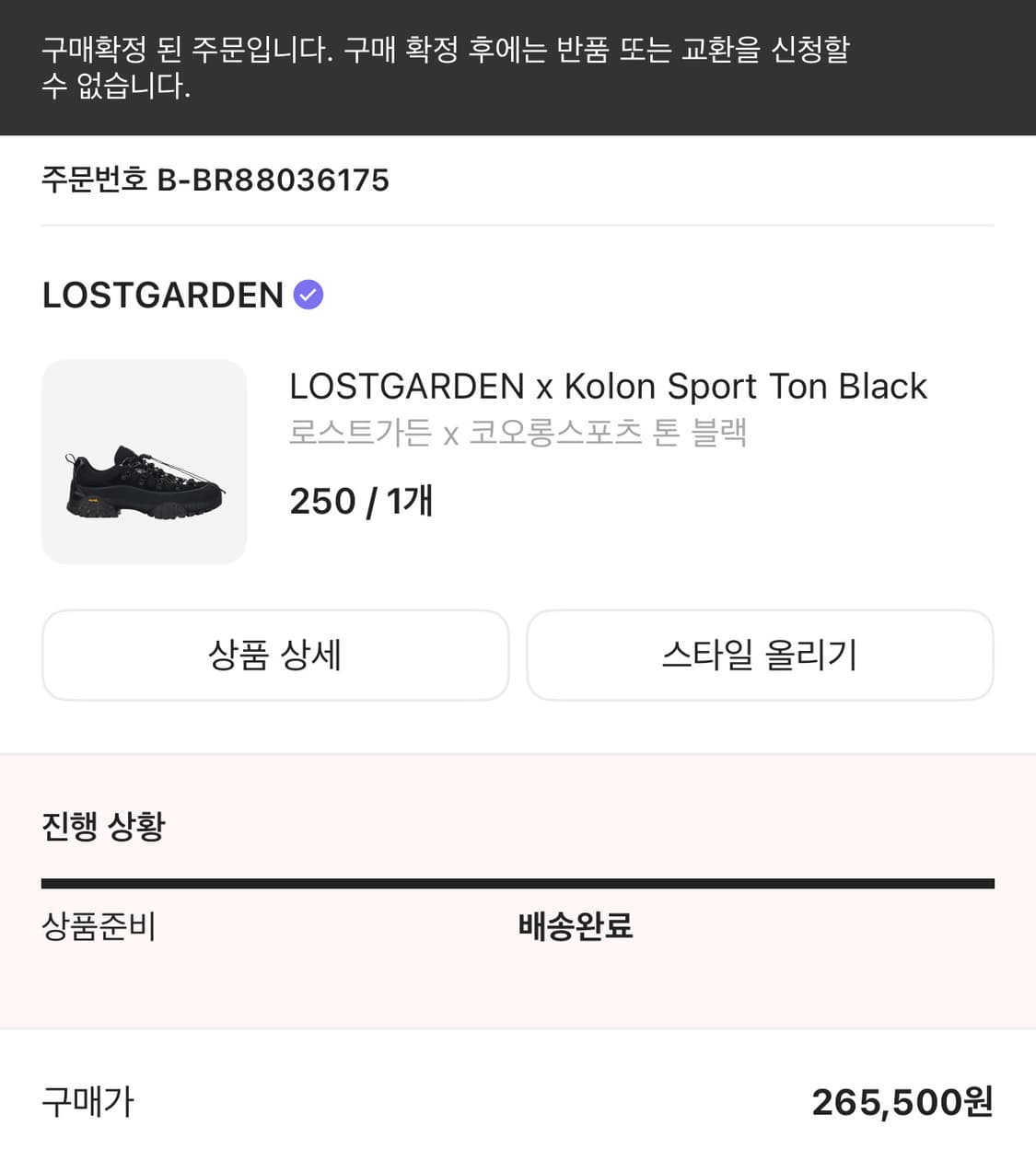Click the divider line under the order number

pyautogui.click(x=518, y=222)
